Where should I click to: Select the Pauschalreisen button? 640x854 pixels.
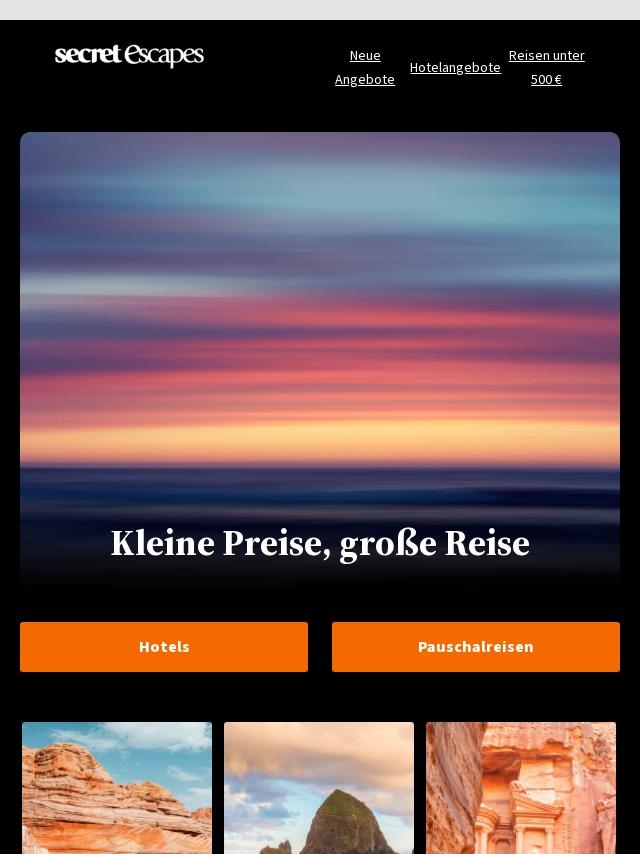click(476, 647)
